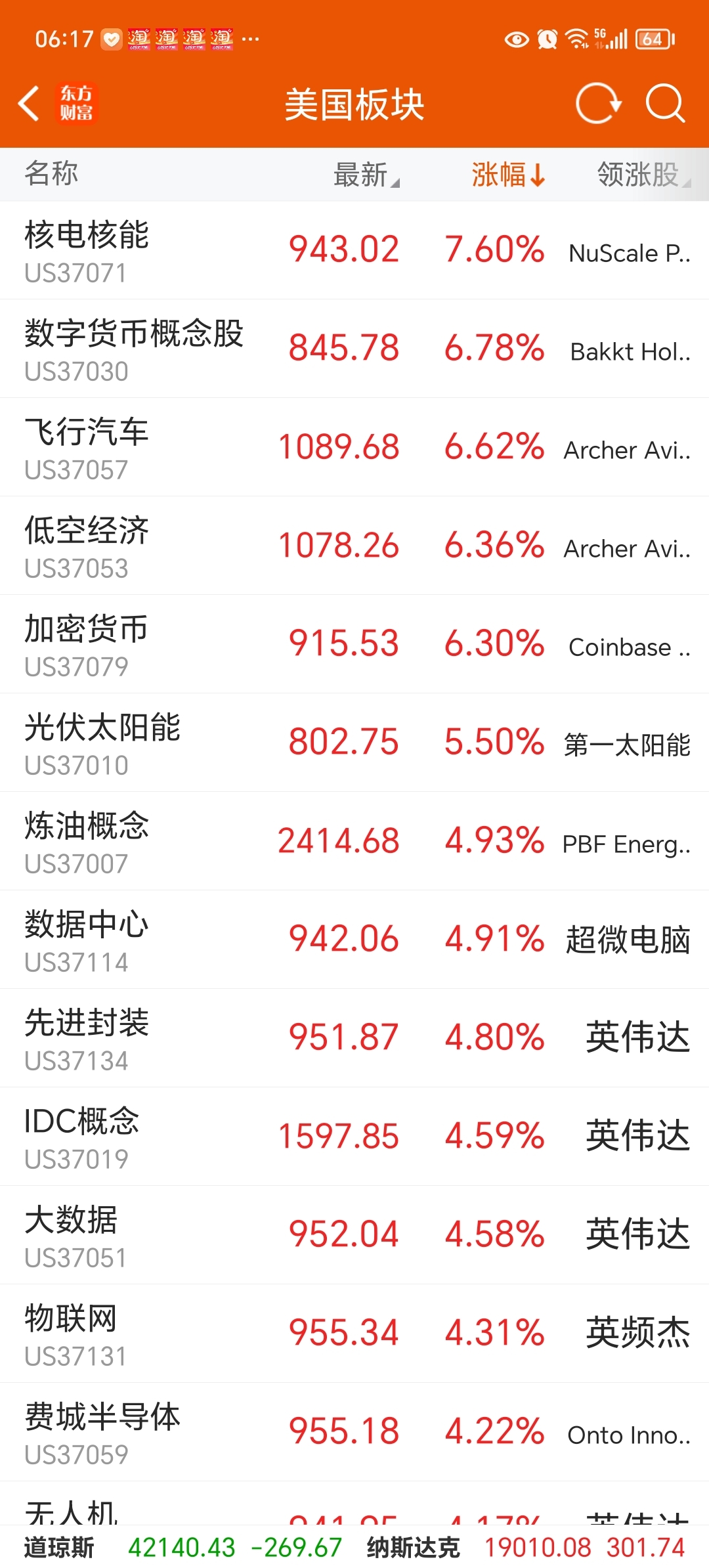The height and width of the screenshot is (1568, 709).
Task: Refresh the US sector list
Action: pyautogui.click(x=598, y=104)
